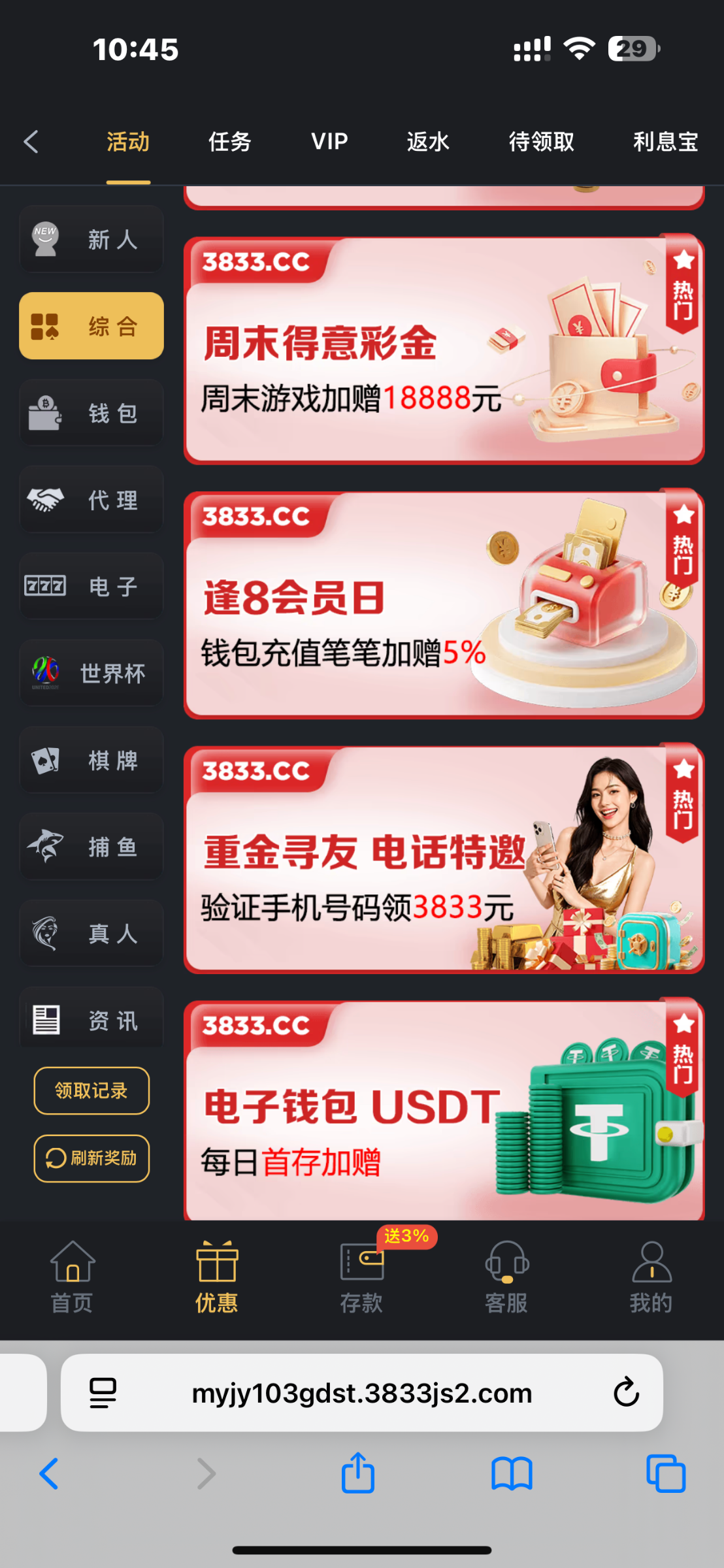Select the 世界杯 World Cup category

coord(91,674)
